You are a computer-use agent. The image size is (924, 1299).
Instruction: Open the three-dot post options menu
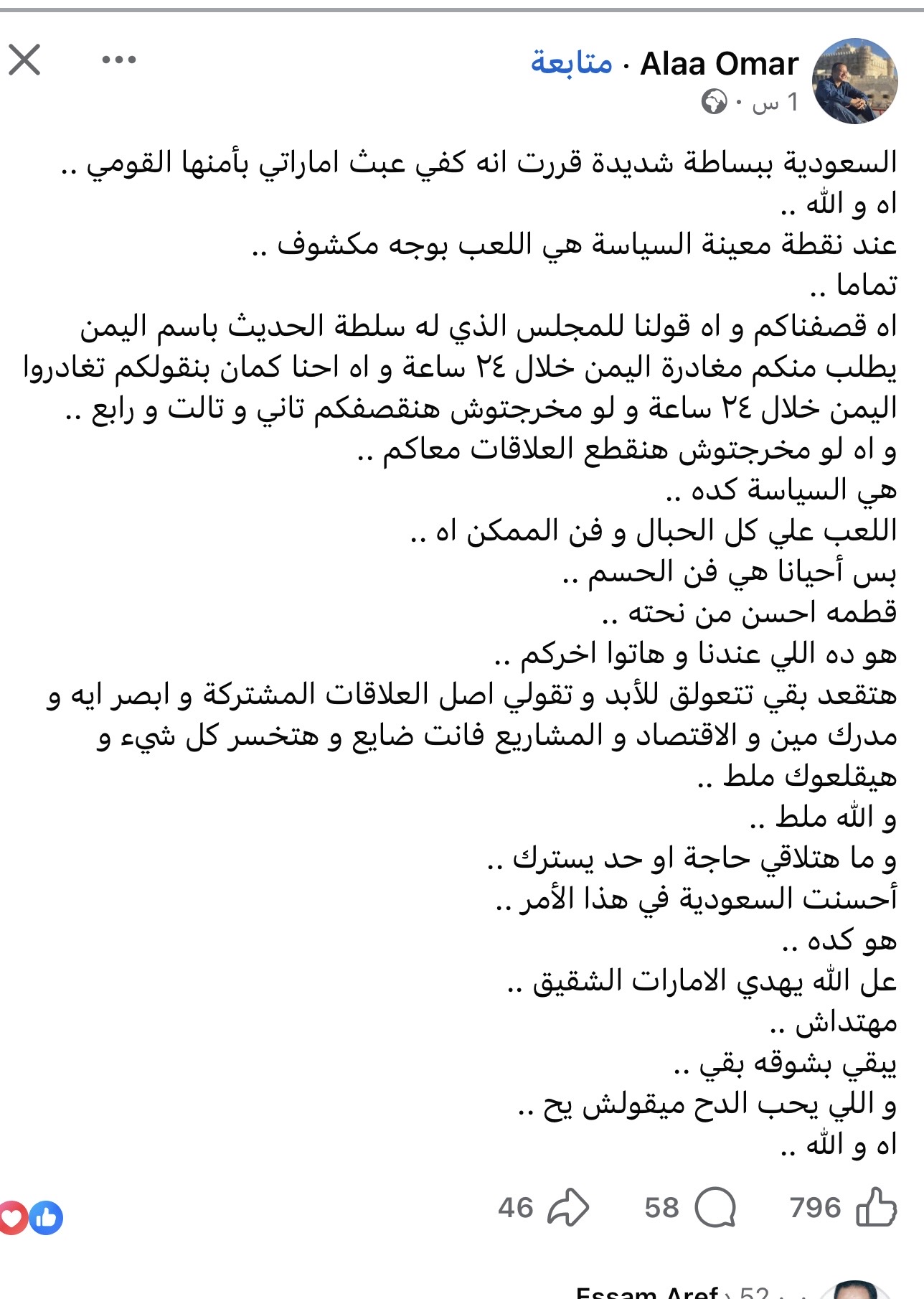pyautogui.click(x=119, y=60)
